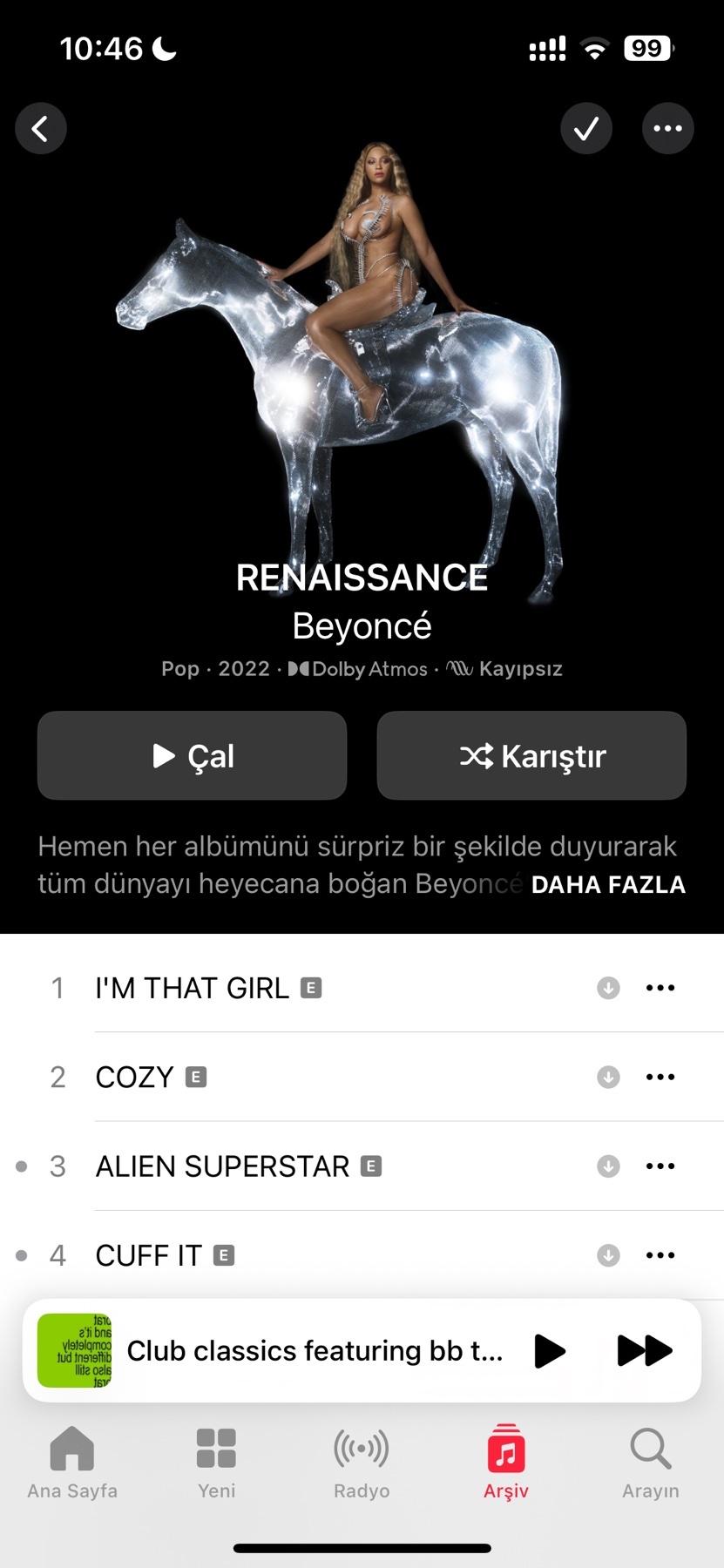724x1568 pixels.
Task: Play the track COZY
Action: (x=135, y=1078)
